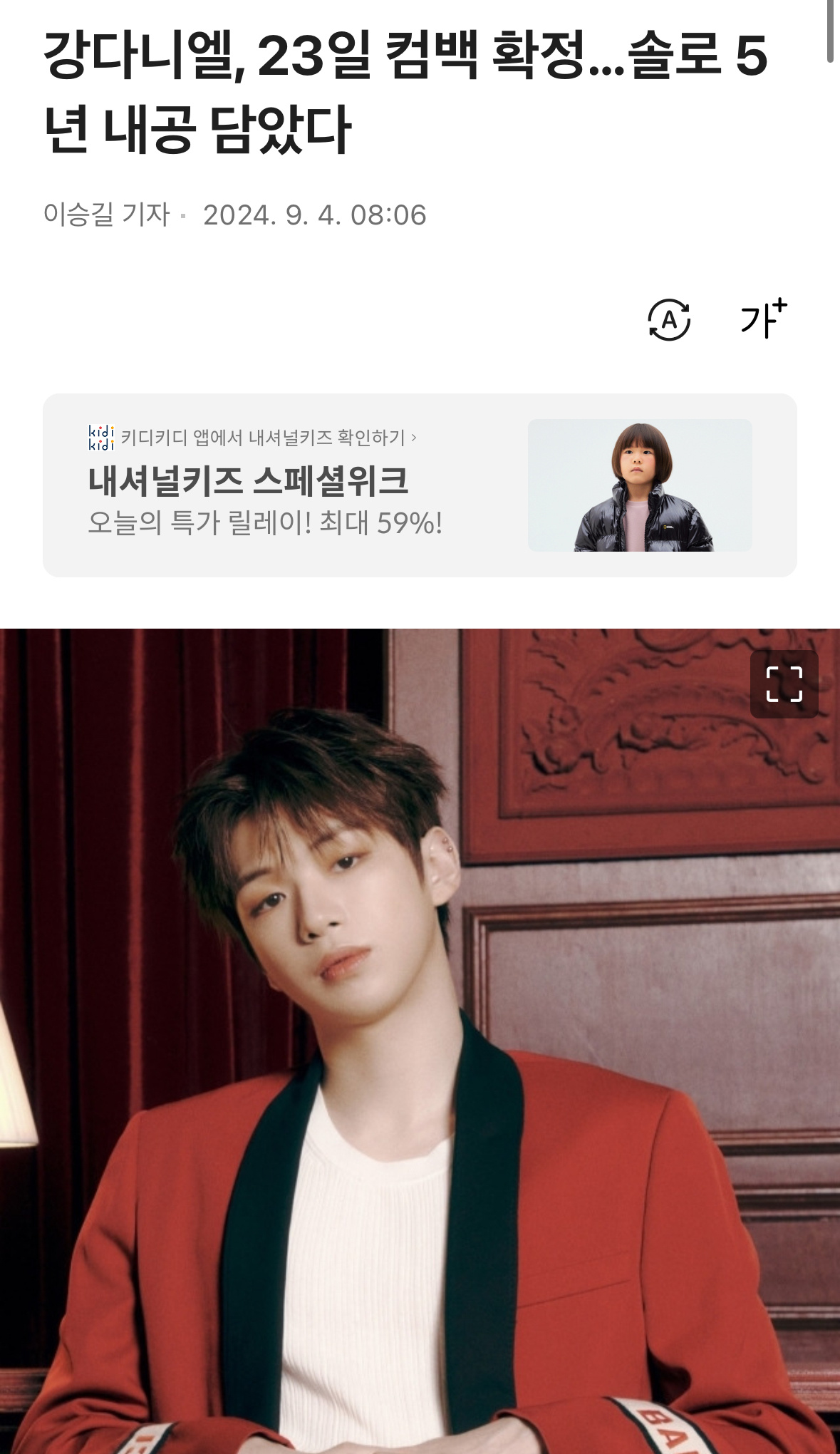Expand the article photo to fullscreen

784,684
